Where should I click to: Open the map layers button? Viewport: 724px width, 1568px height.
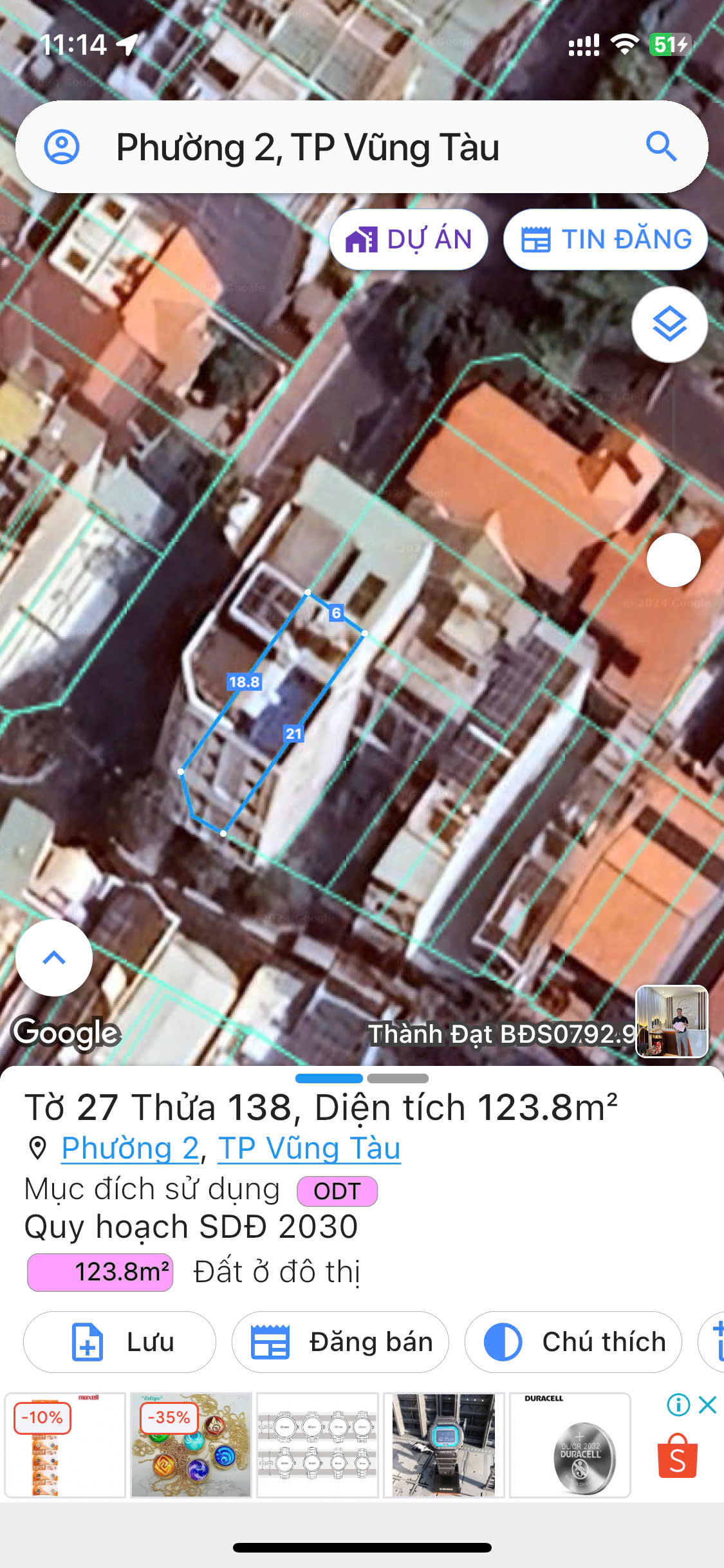669,324
